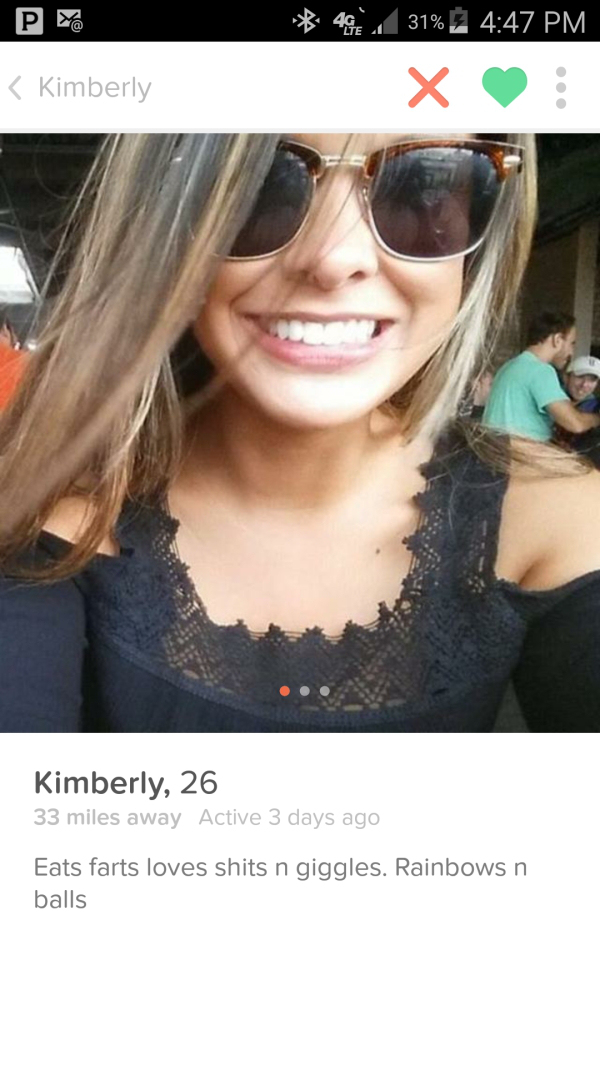The width and height of the screenshot is (600, 1066).
Task: Open the three-dot overflow menu
Action: [x=561, y=88]
